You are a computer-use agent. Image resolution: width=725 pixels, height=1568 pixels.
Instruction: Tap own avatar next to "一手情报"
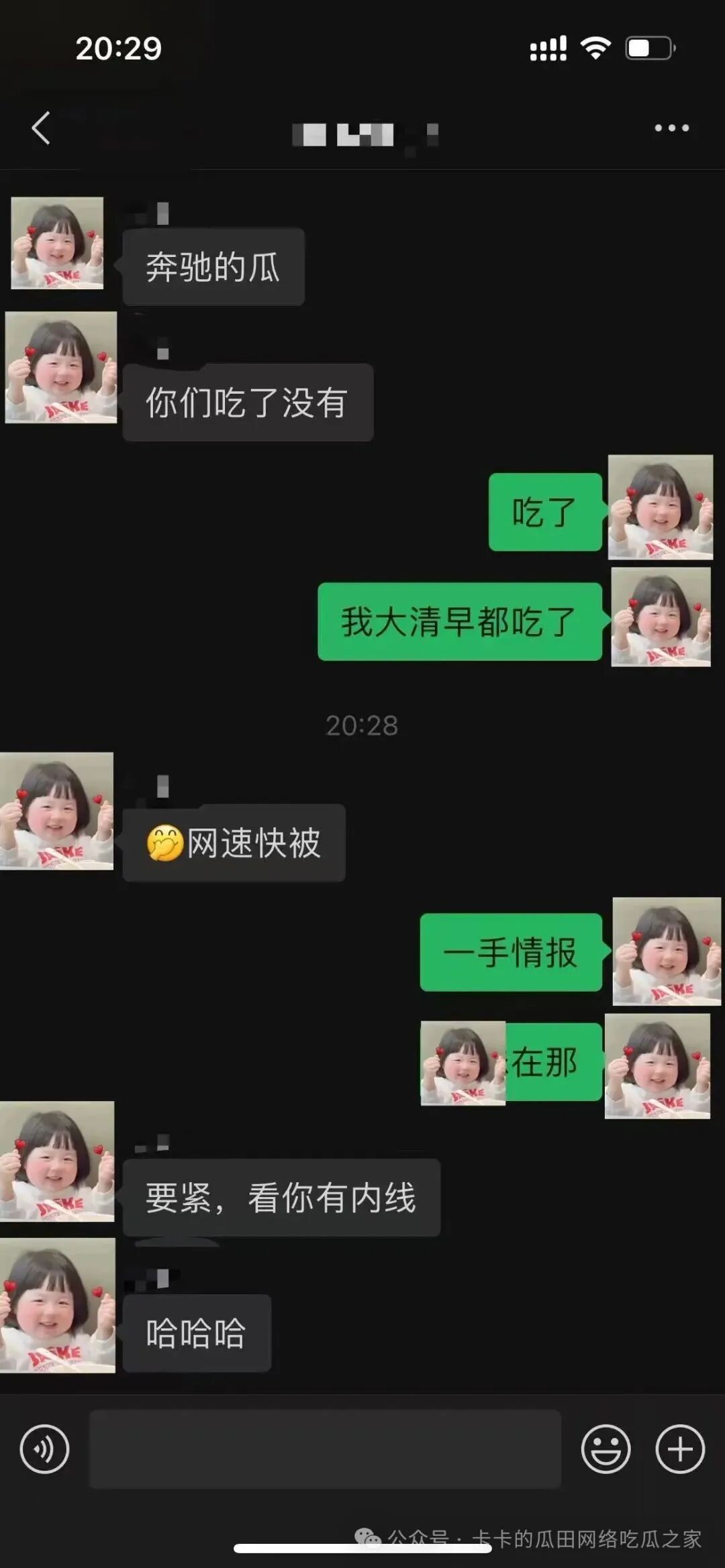tap(666, 951)
